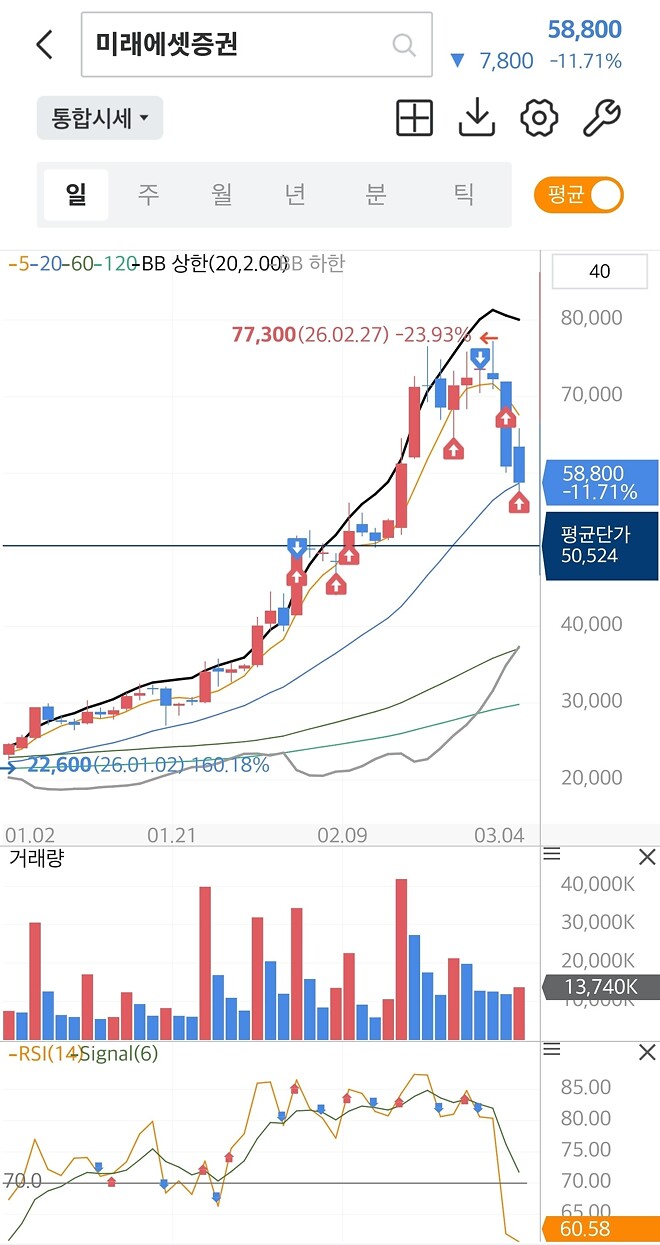
Task: Select the 일 daily period tab
Action: click(76, 195)
